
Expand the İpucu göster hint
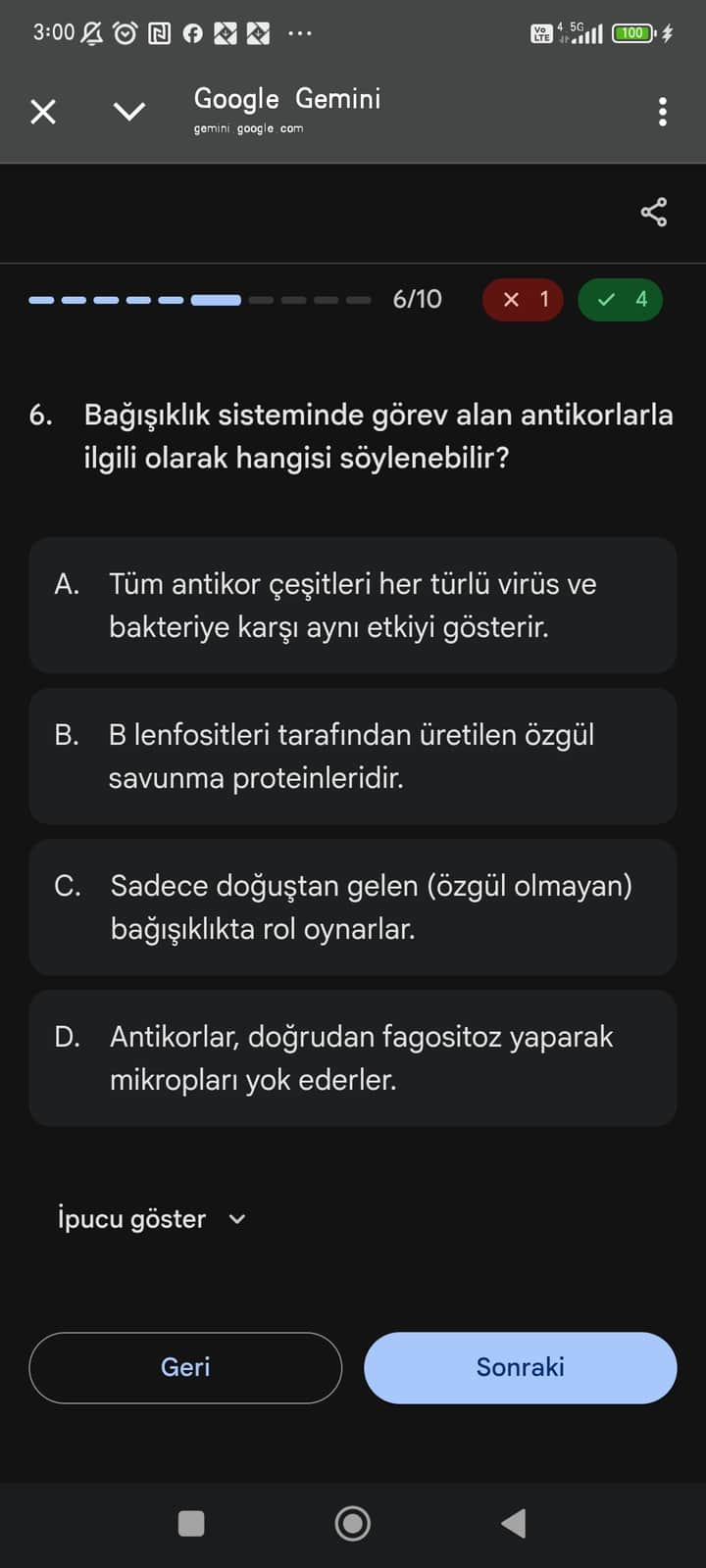(152, 1219)
